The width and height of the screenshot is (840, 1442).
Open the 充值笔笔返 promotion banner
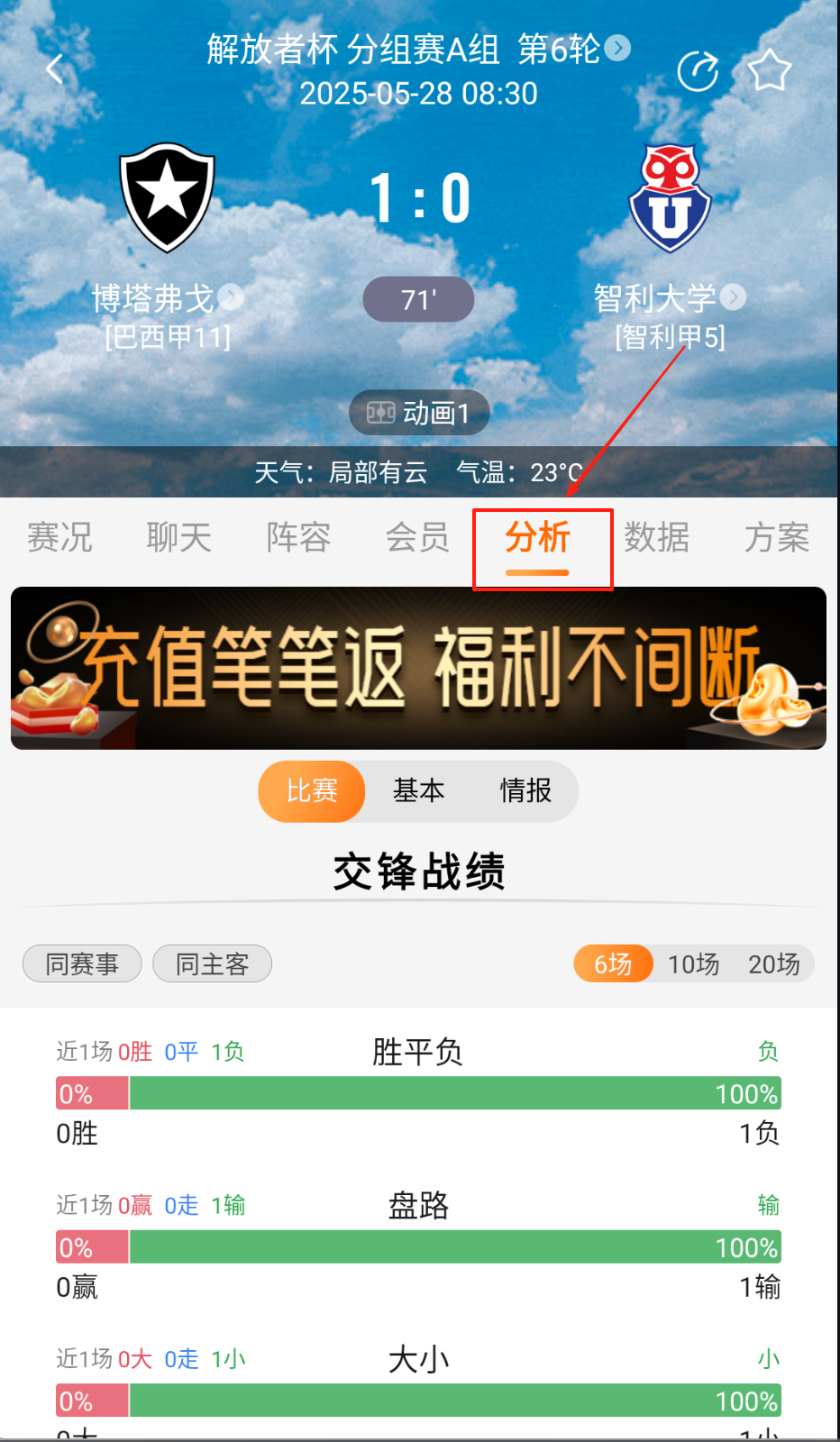[x=418, y=668]
